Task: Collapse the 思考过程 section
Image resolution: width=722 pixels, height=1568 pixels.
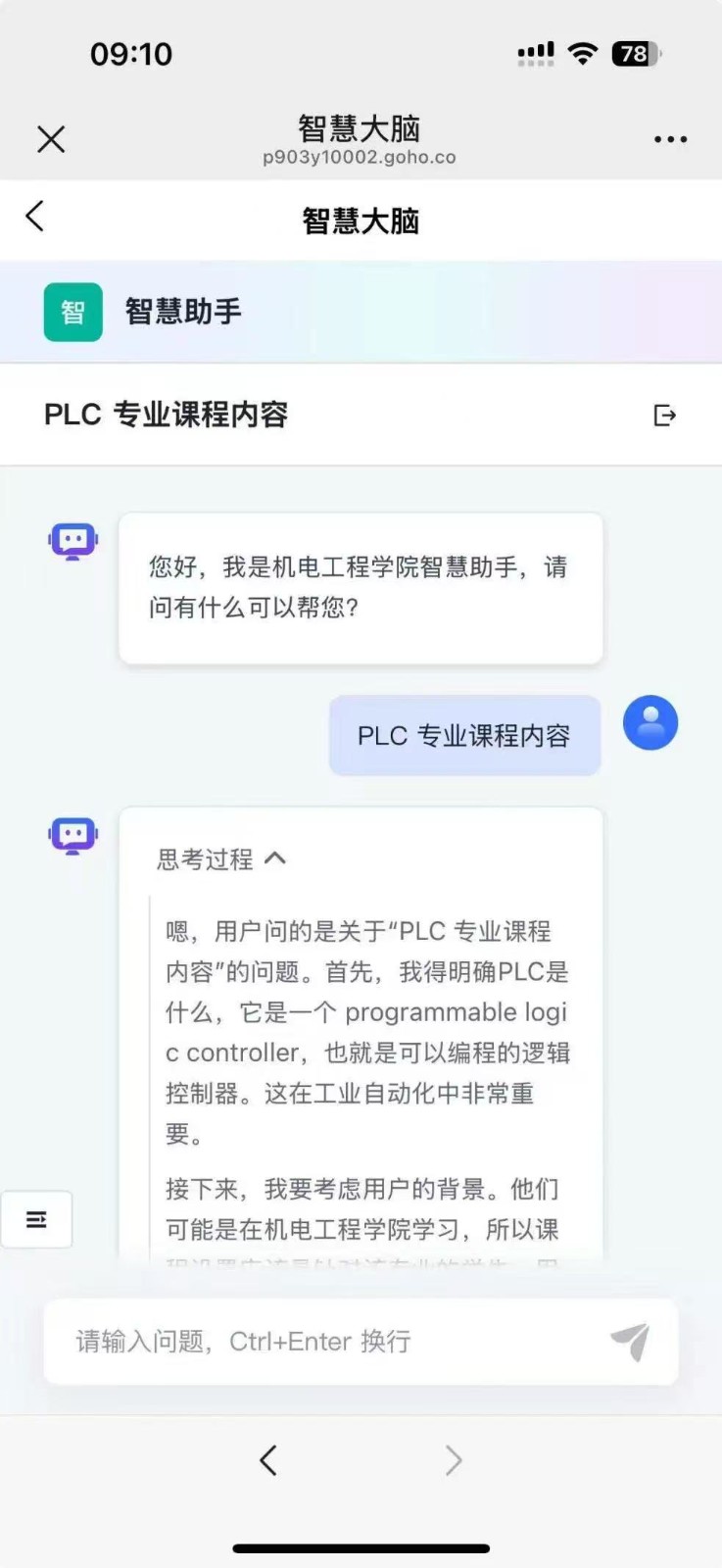Action: point(275,858)
